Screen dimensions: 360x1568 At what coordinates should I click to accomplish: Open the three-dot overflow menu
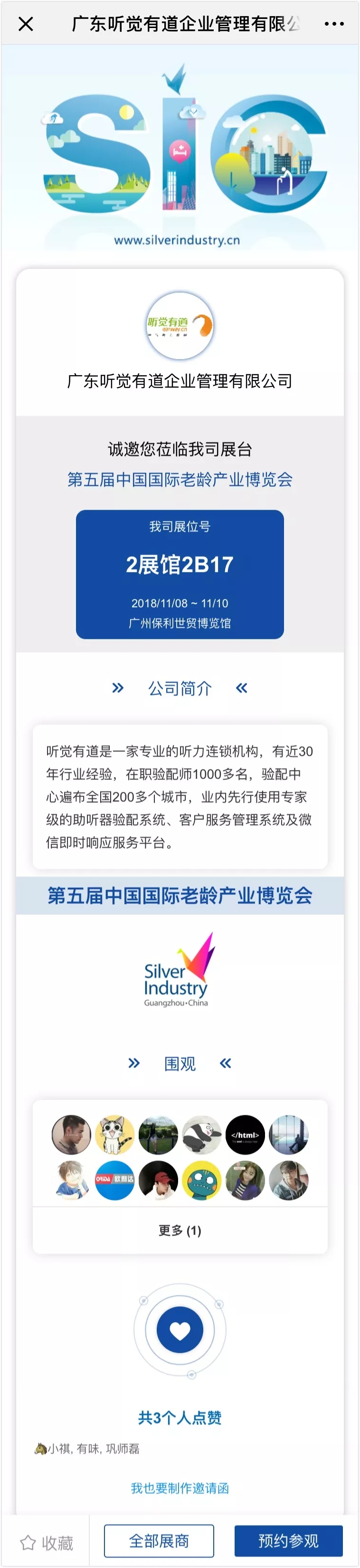tap(334, 24)
